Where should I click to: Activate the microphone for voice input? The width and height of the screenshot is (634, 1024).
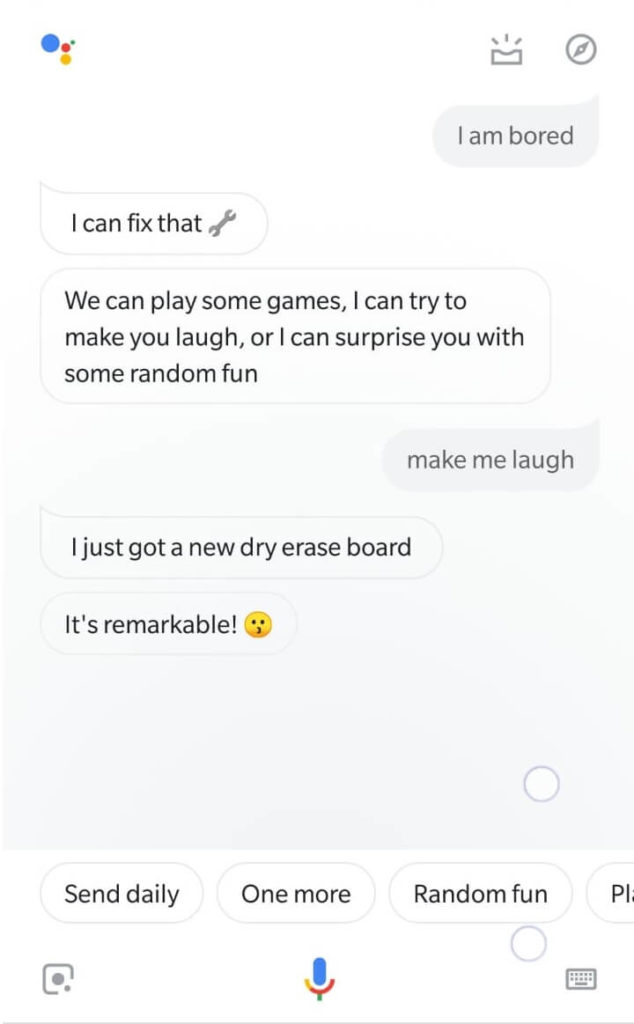point(319,978)
